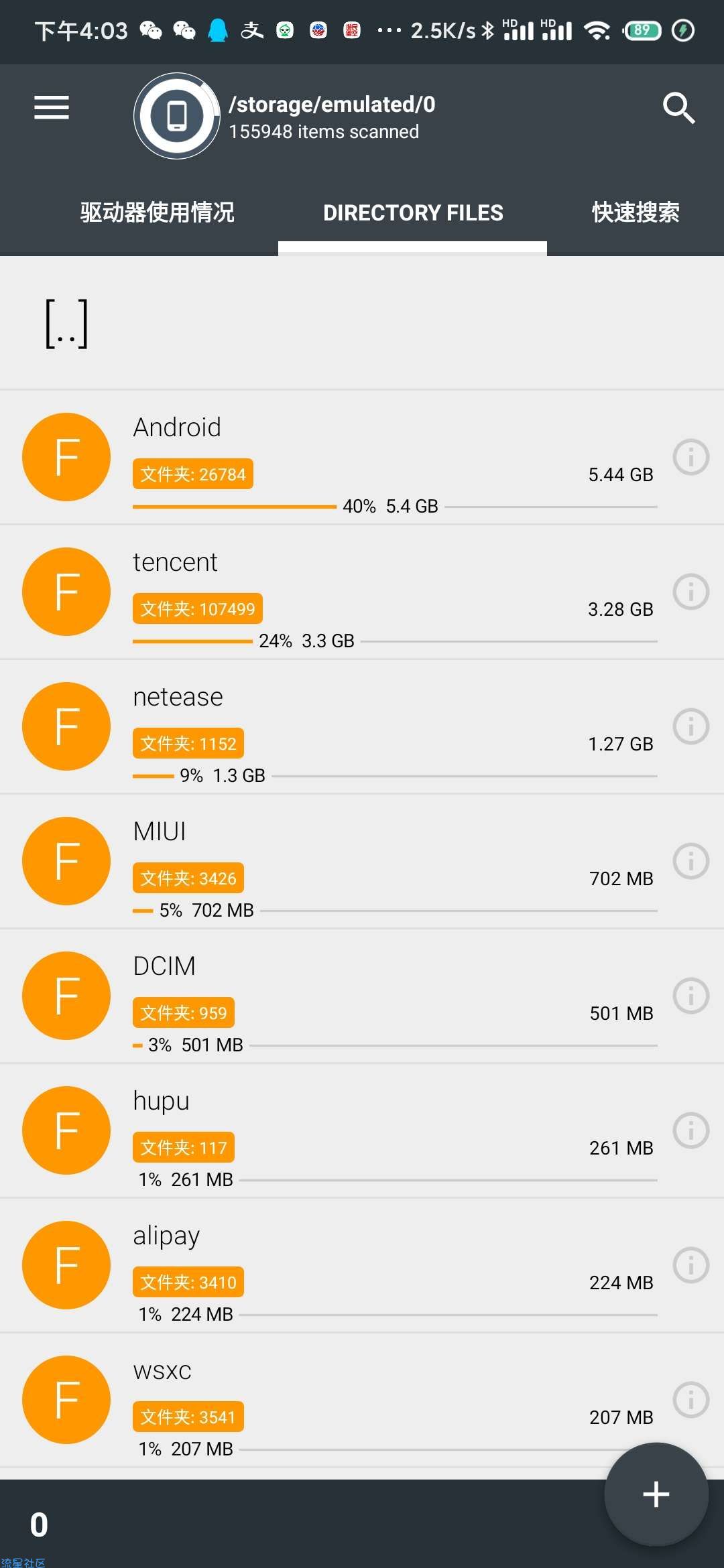Show info for the alipay folder
The image size is (724, 1568).
click(x=691, y=1265)
